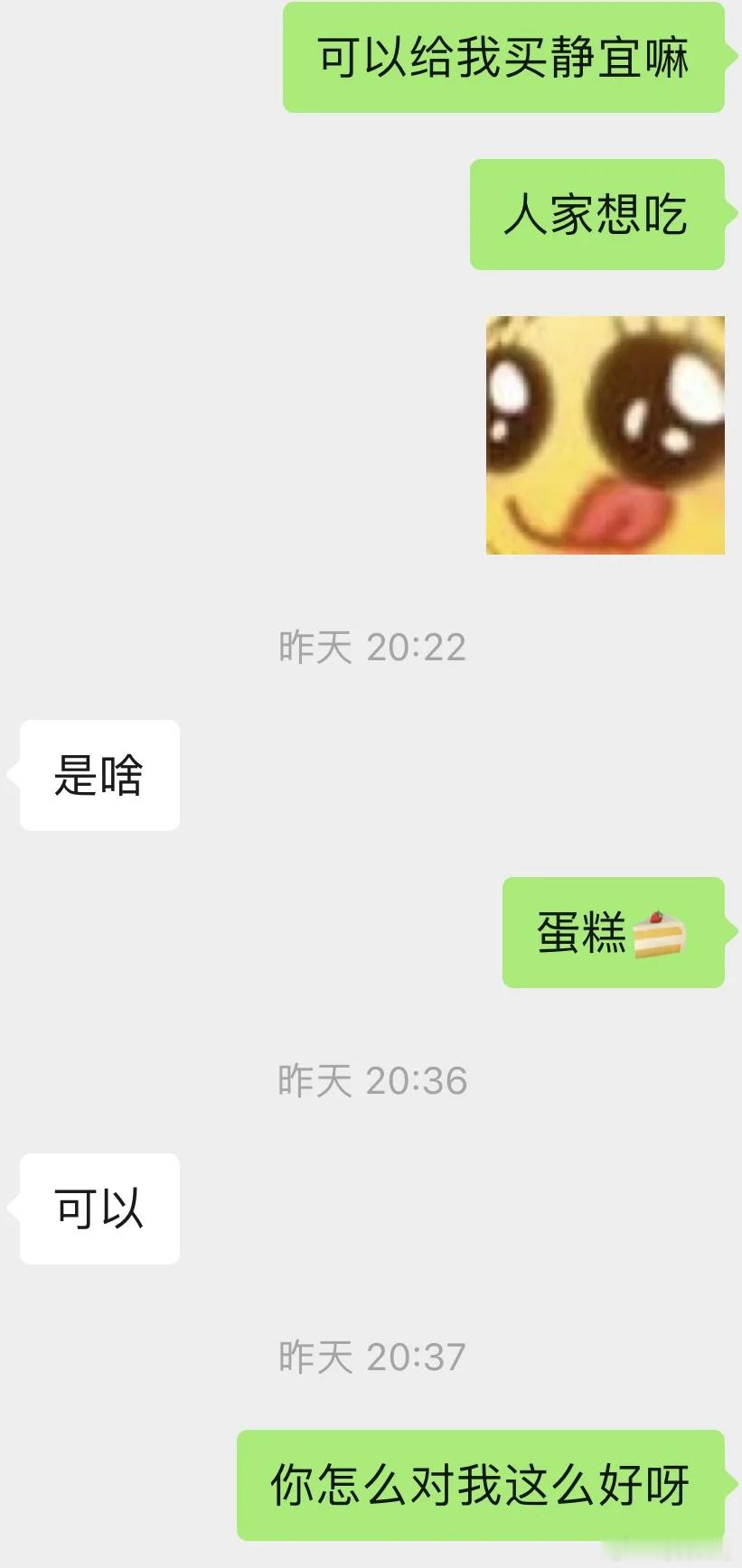
Task: Tap the cute puppy-eyes sticker
Action: tap(604, 436)
